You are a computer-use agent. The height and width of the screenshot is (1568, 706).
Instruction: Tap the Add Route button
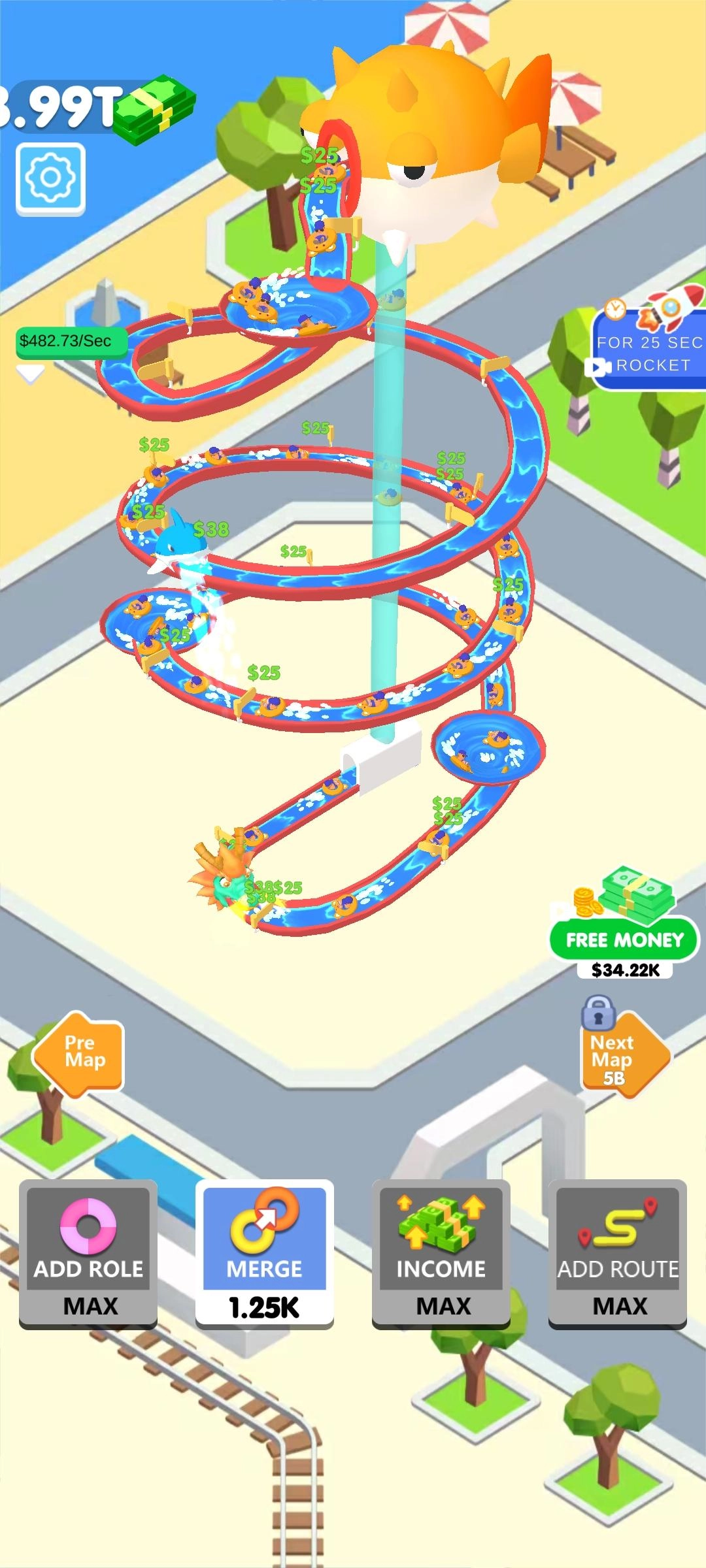pyautogui.click(x=618, y=1253)
